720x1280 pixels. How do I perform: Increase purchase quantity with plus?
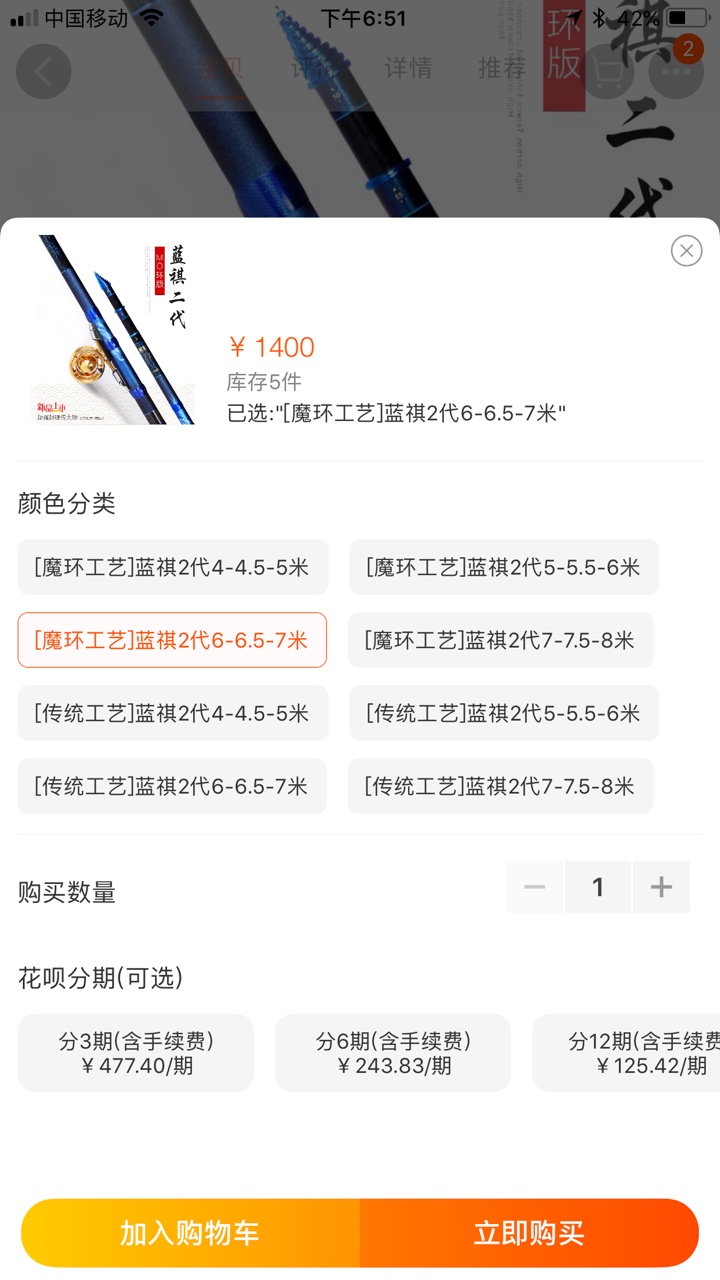click(x=661, y=887)
